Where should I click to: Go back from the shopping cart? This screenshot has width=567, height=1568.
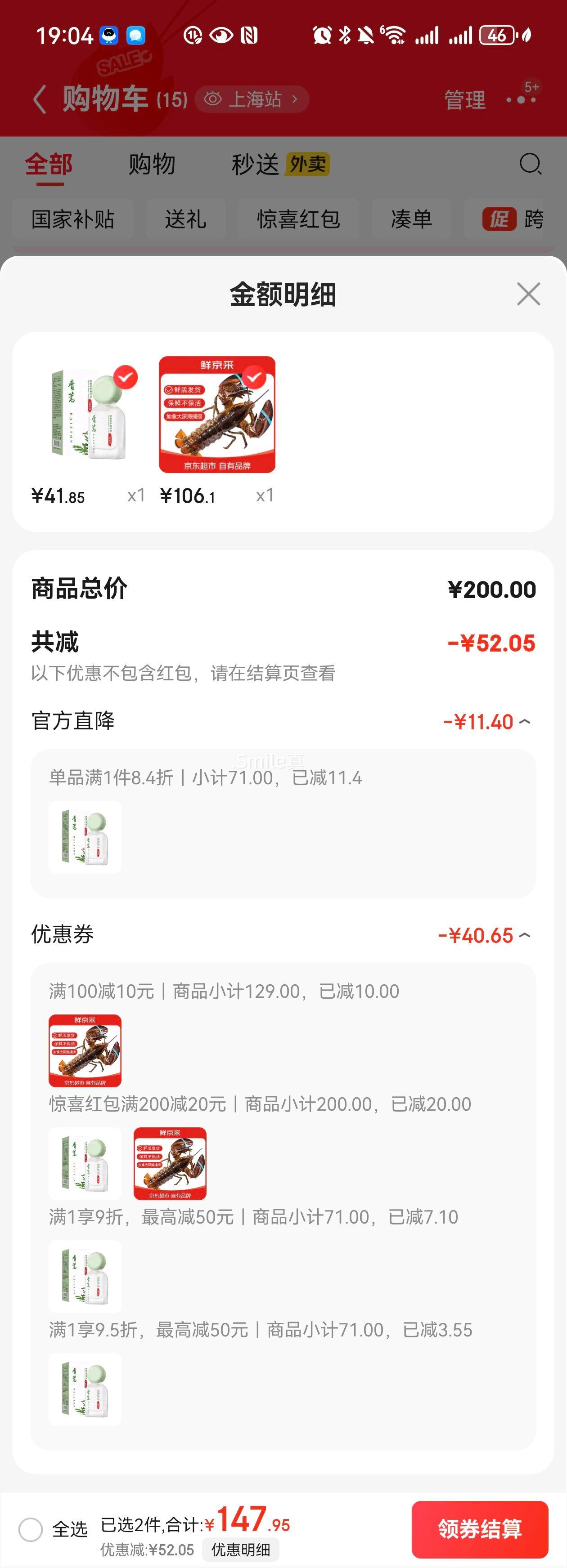tap(40, 99)
